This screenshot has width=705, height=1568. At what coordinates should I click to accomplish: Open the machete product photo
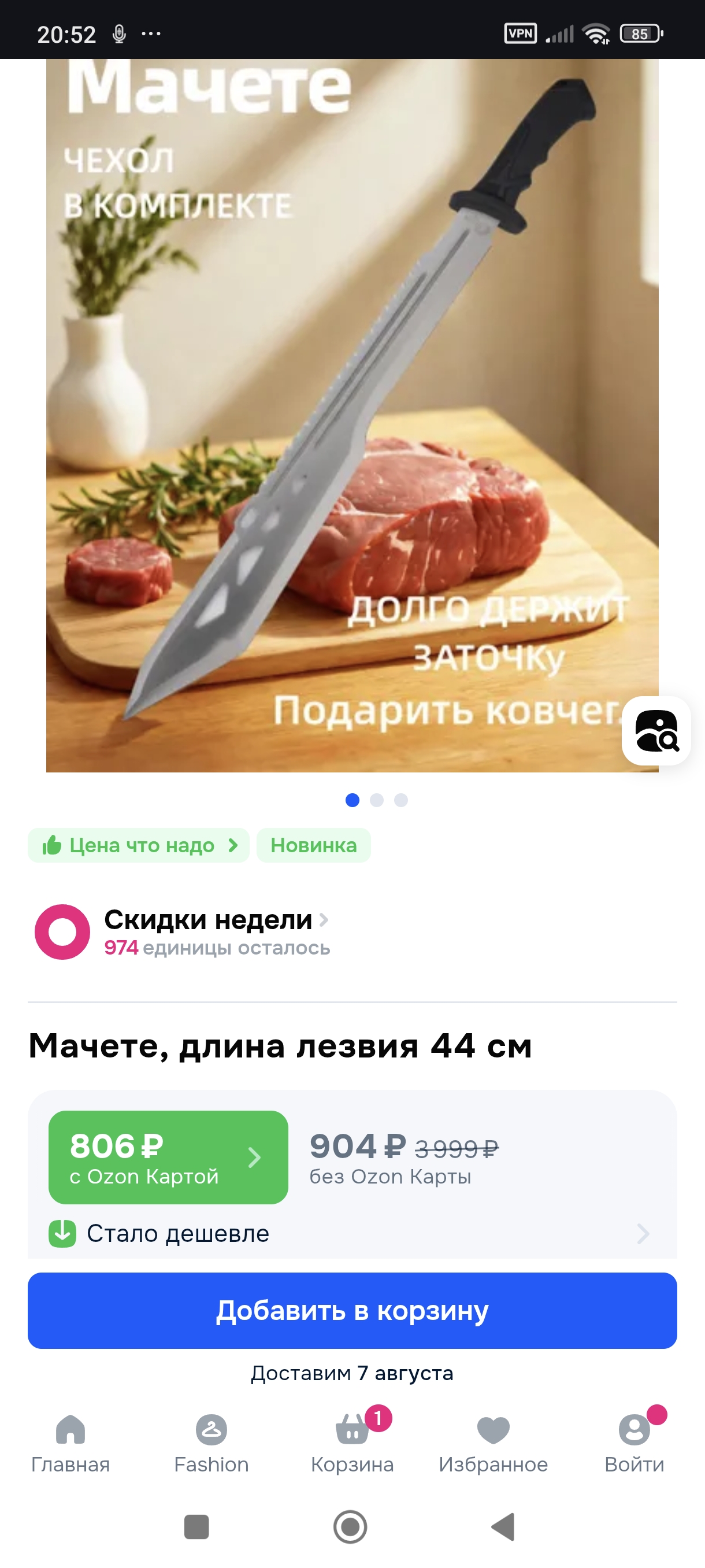pos(352,415)
